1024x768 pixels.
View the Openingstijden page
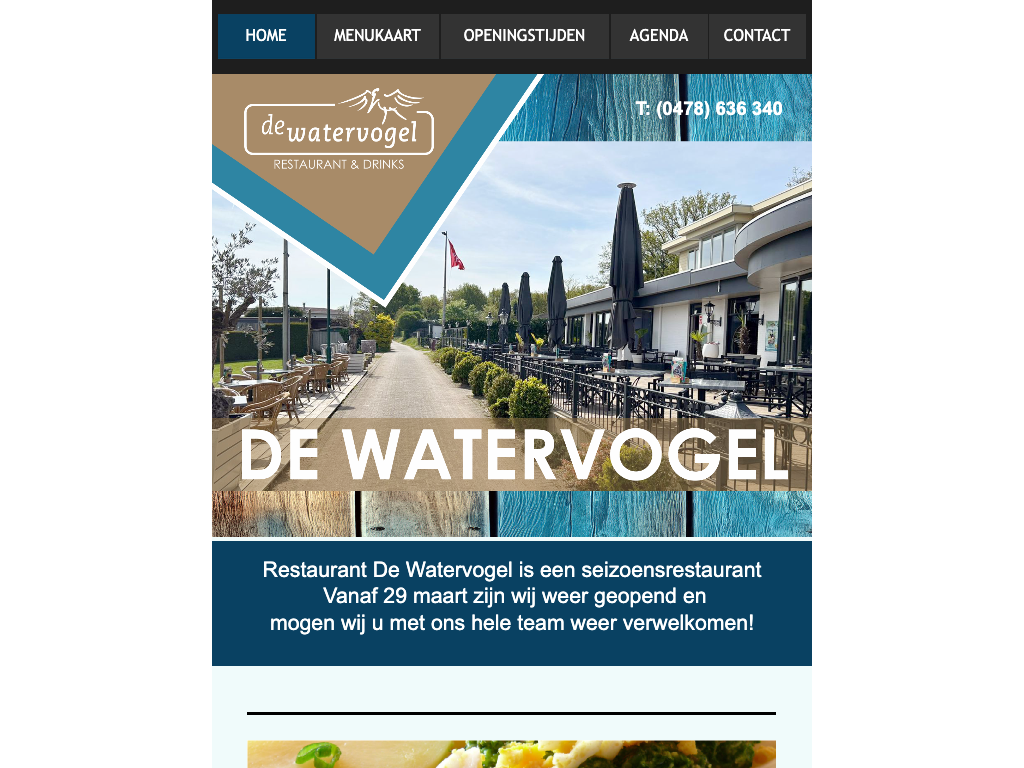524,36
